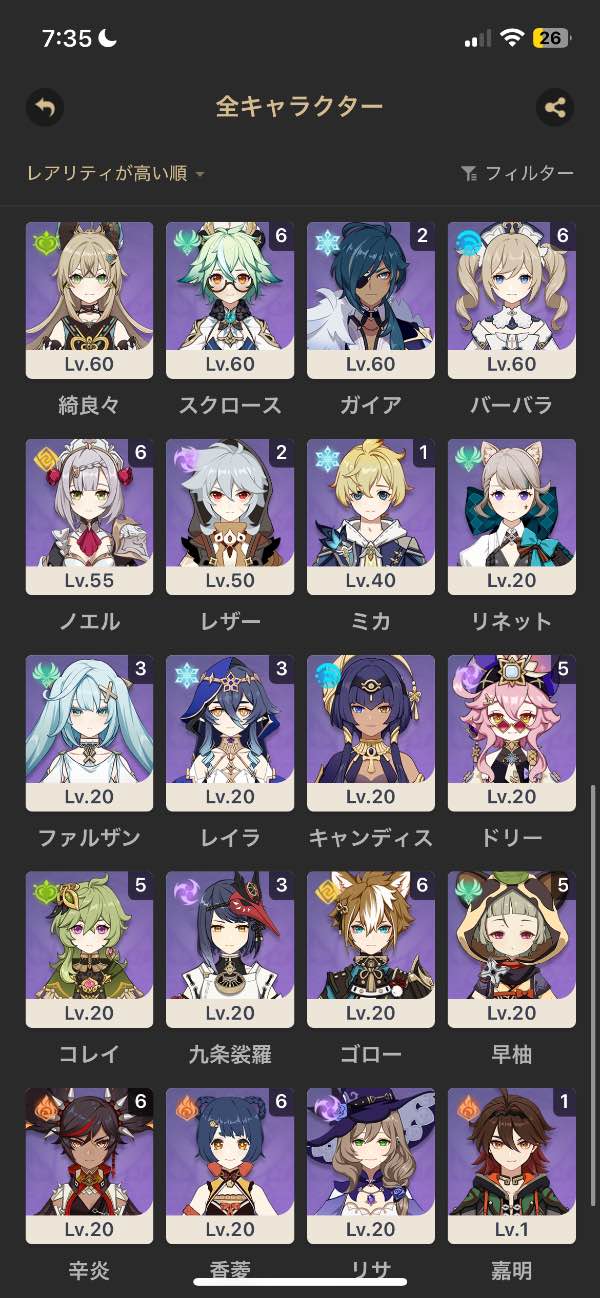Open the ミカ character card

(371, 517)
